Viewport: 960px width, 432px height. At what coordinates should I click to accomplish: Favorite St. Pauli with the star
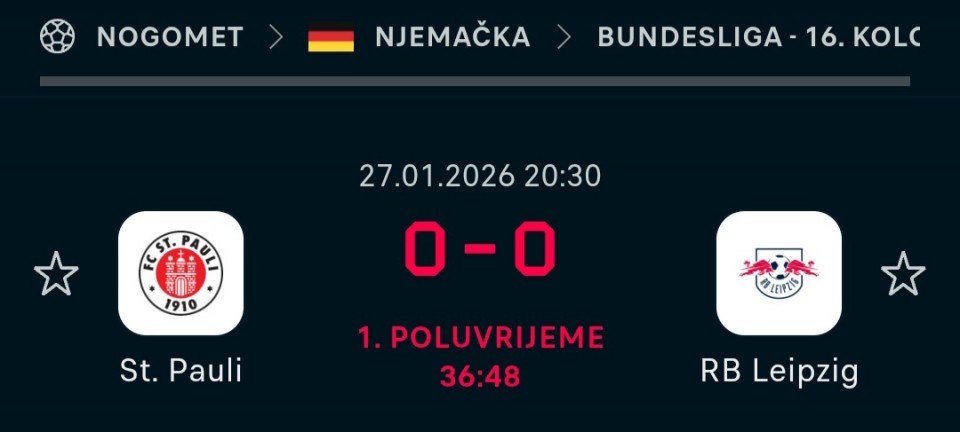[56, 274]
